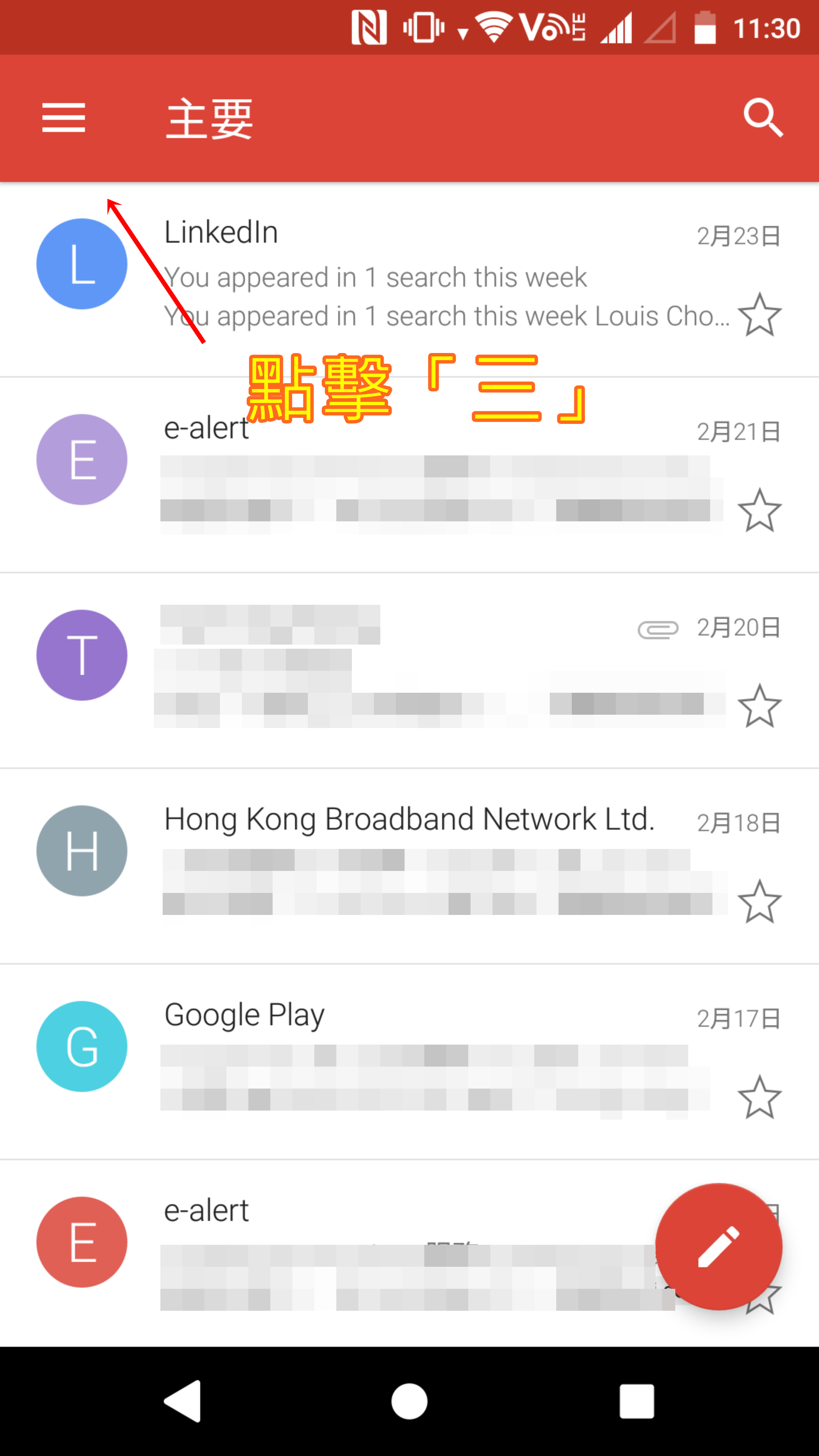The image size is (819, 1456).
Task: Star the 2月20日 email
Action: [759, 706]
